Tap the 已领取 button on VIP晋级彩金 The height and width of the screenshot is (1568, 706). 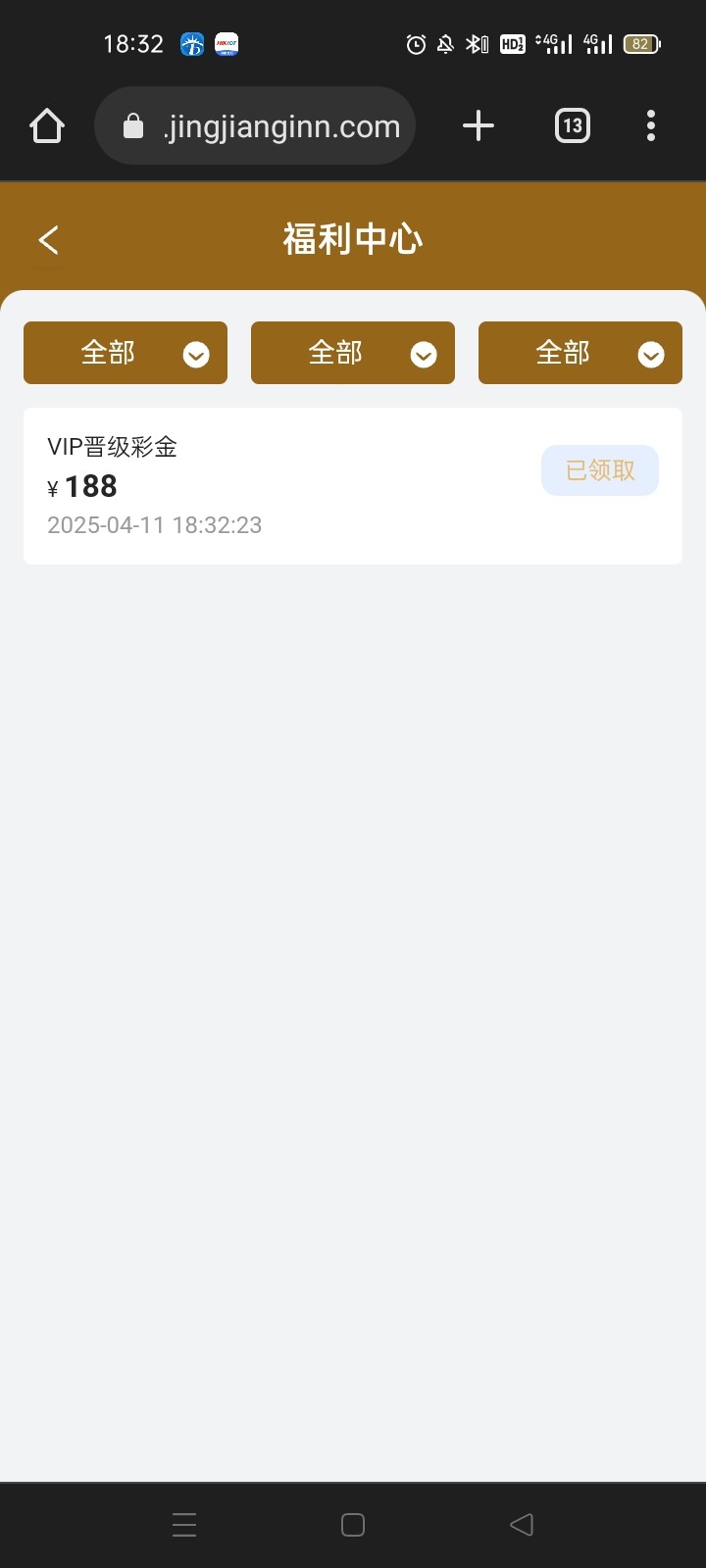pyautogui.click(x=600, y=470)
